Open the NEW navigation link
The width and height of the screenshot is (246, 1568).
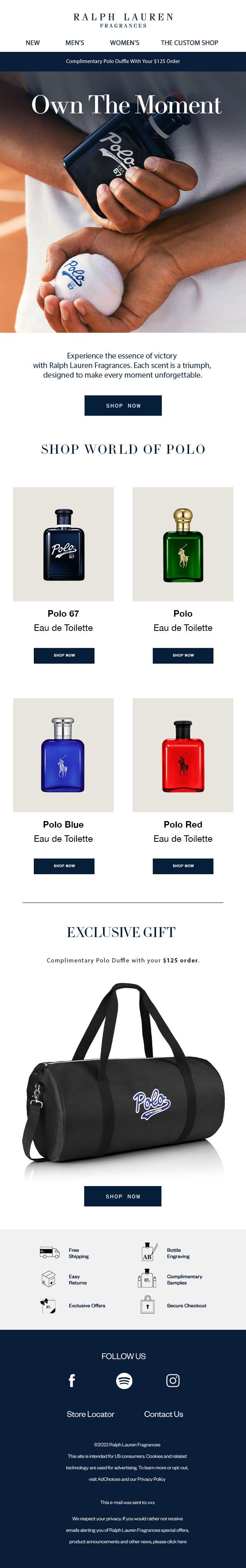(32, 43)
